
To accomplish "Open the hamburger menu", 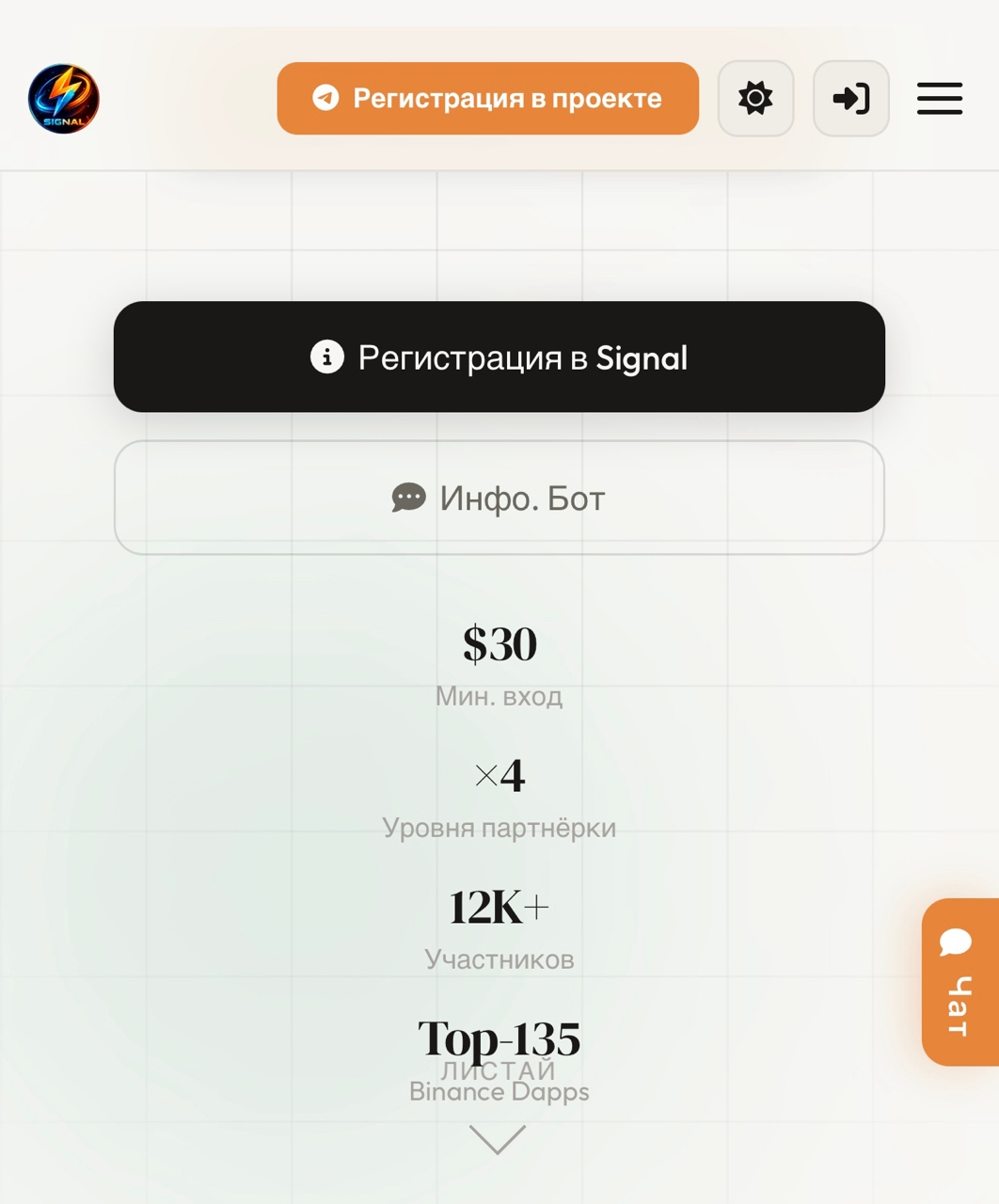I will point(939,99).
